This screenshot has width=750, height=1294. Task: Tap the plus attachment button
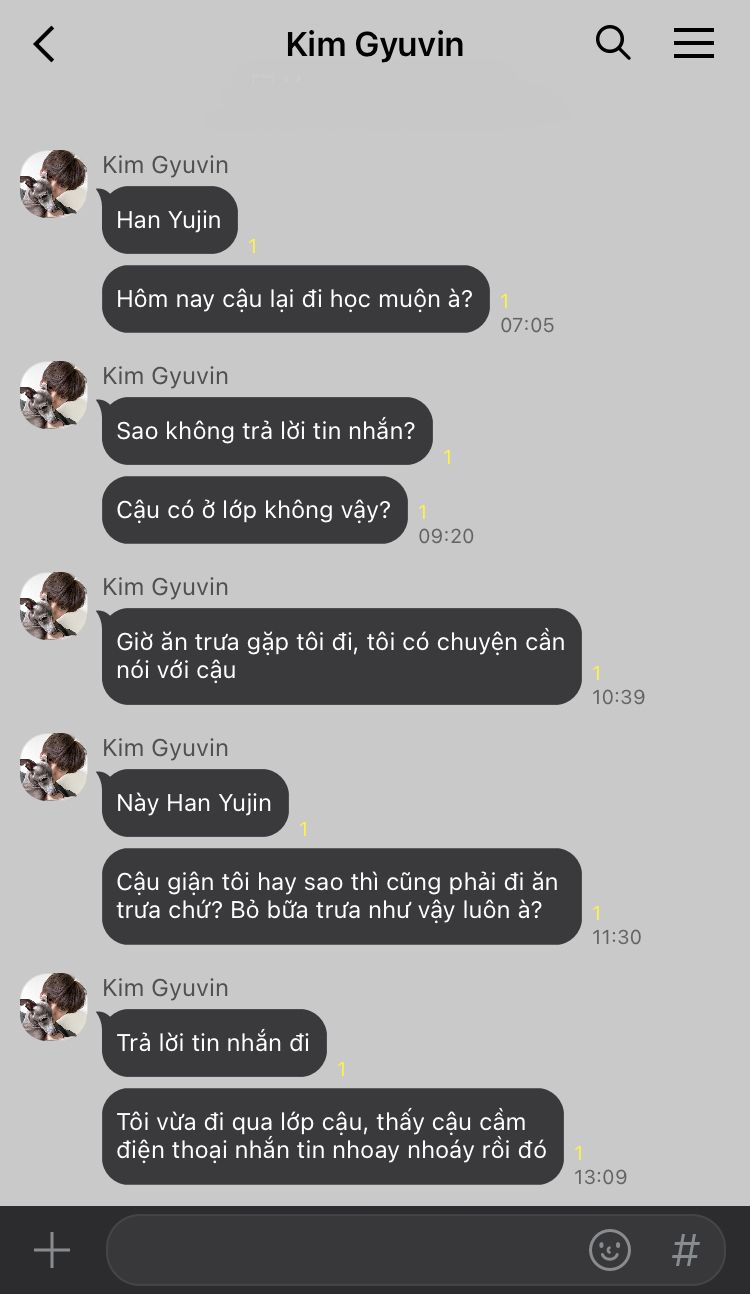[52, 1250]
